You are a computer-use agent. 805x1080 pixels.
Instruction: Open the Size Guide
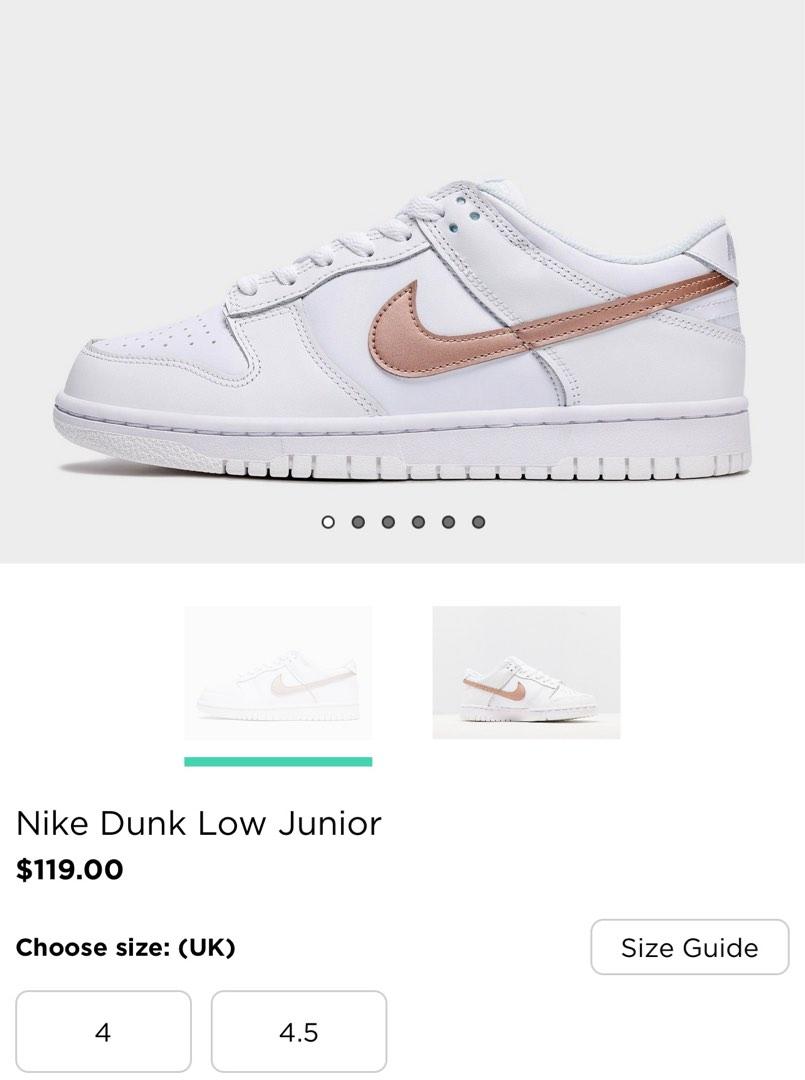[x=688, y=947]
